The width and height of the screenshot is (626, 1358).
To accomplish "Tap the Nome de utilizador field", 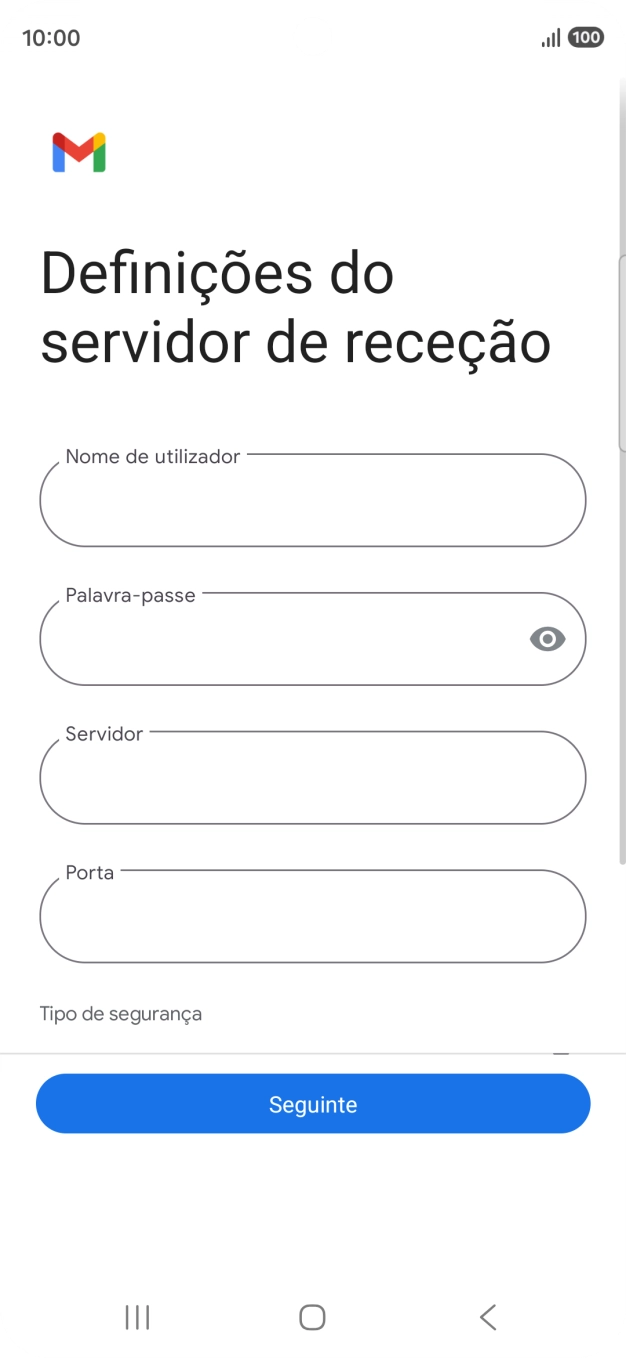I will [x=312, y=501].
